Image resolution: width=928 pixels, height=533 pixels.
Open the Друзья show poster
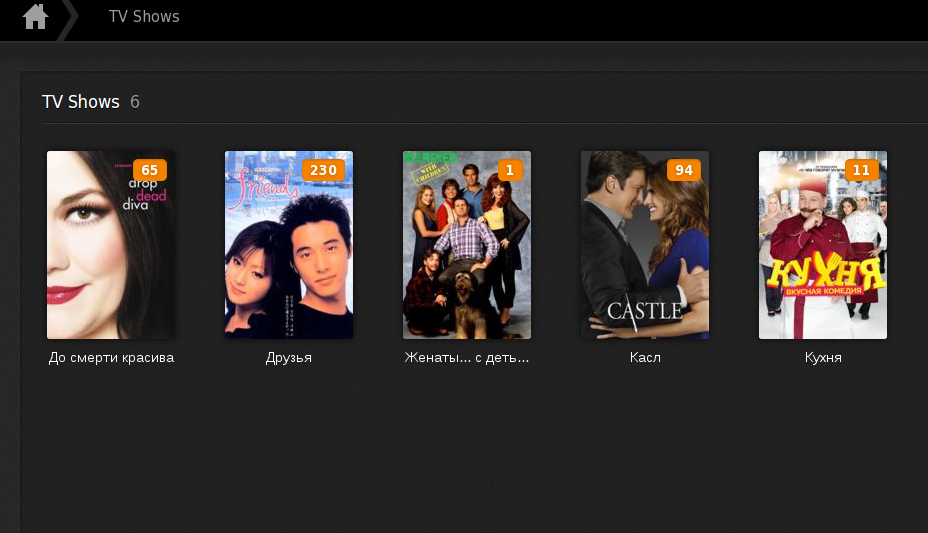coord(288,245)
